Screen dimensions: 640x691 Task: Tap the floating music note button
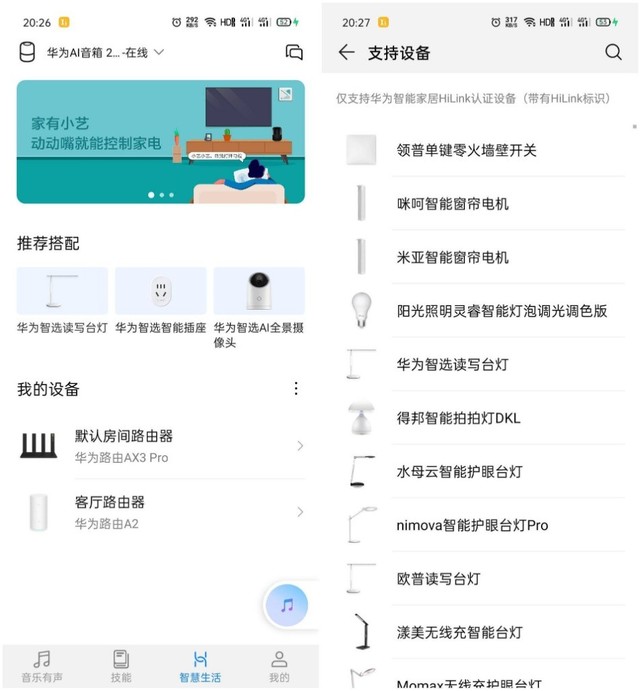287,605
